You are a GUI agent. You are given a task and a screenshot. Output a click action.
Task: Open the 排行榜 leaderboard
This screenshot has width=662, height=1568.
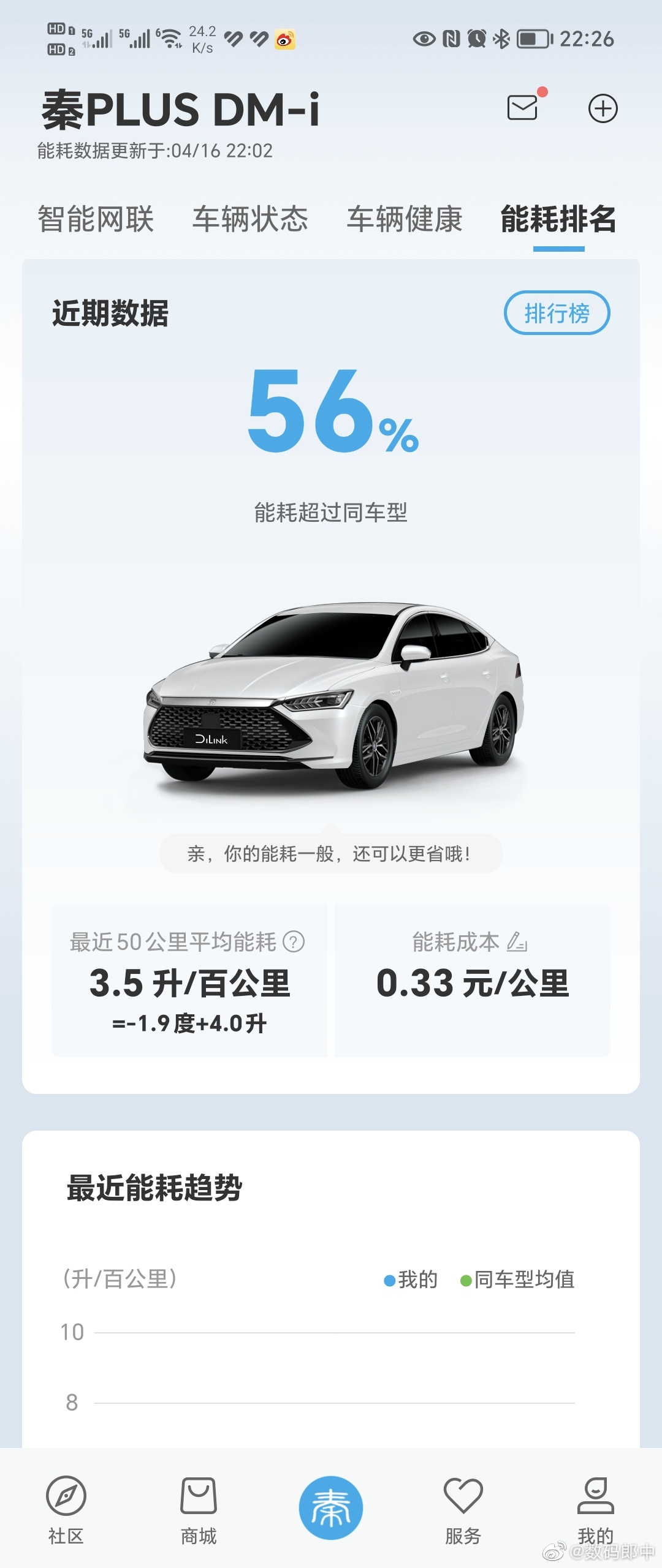557,313
